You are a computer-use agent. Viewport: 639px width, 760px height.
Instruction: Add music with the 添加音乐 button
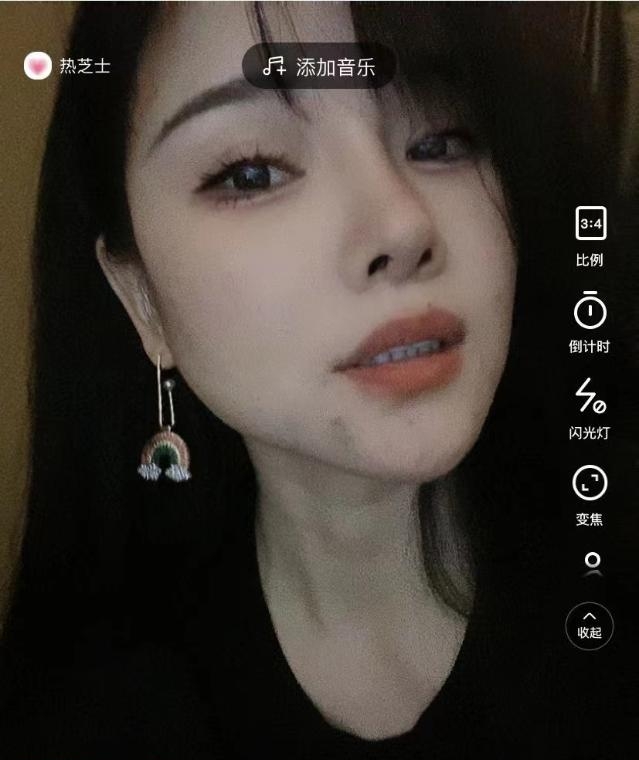tap(319, 67)
